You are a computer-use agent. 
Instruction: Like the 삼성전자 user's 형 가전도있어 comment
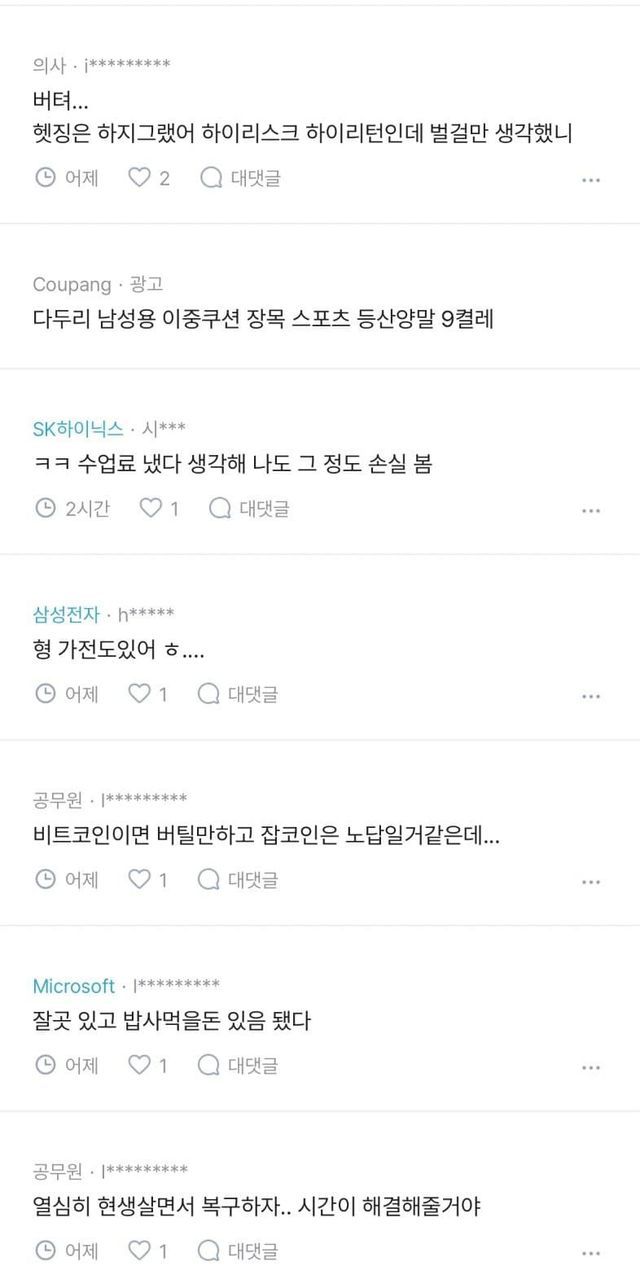pyautogui.click(x=148, y=694)
